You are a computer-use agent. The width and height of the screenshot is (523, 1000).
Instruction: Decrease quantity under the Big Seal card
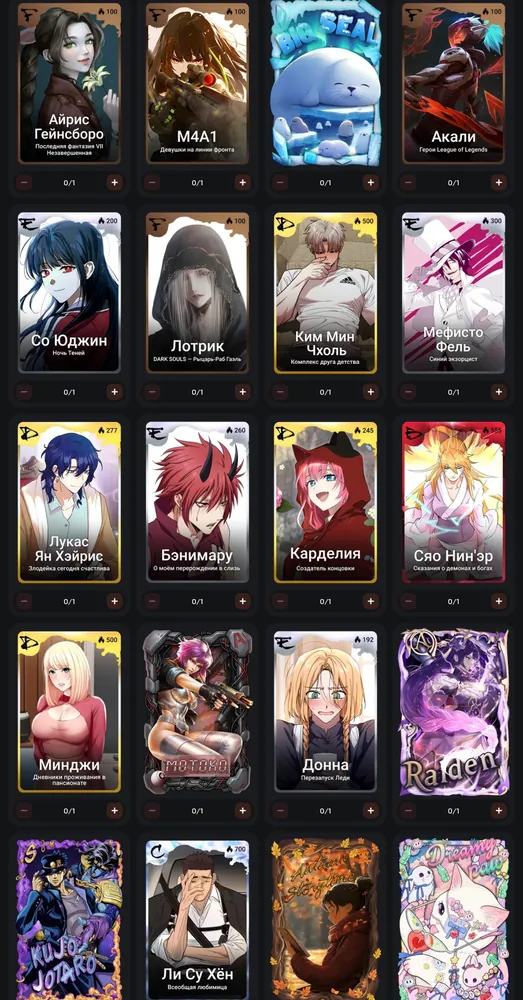280,183
